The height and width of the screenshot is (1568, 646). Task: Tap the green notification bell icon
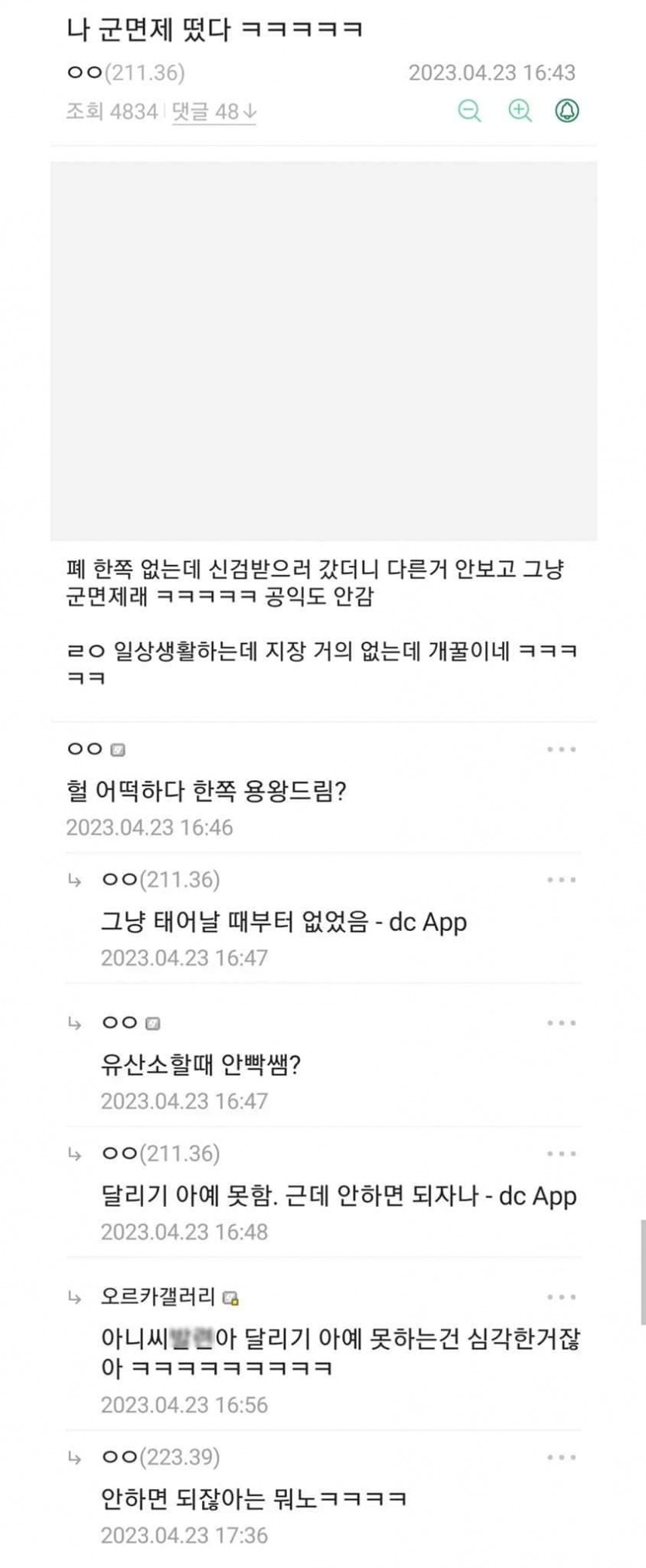coord(567,111)
